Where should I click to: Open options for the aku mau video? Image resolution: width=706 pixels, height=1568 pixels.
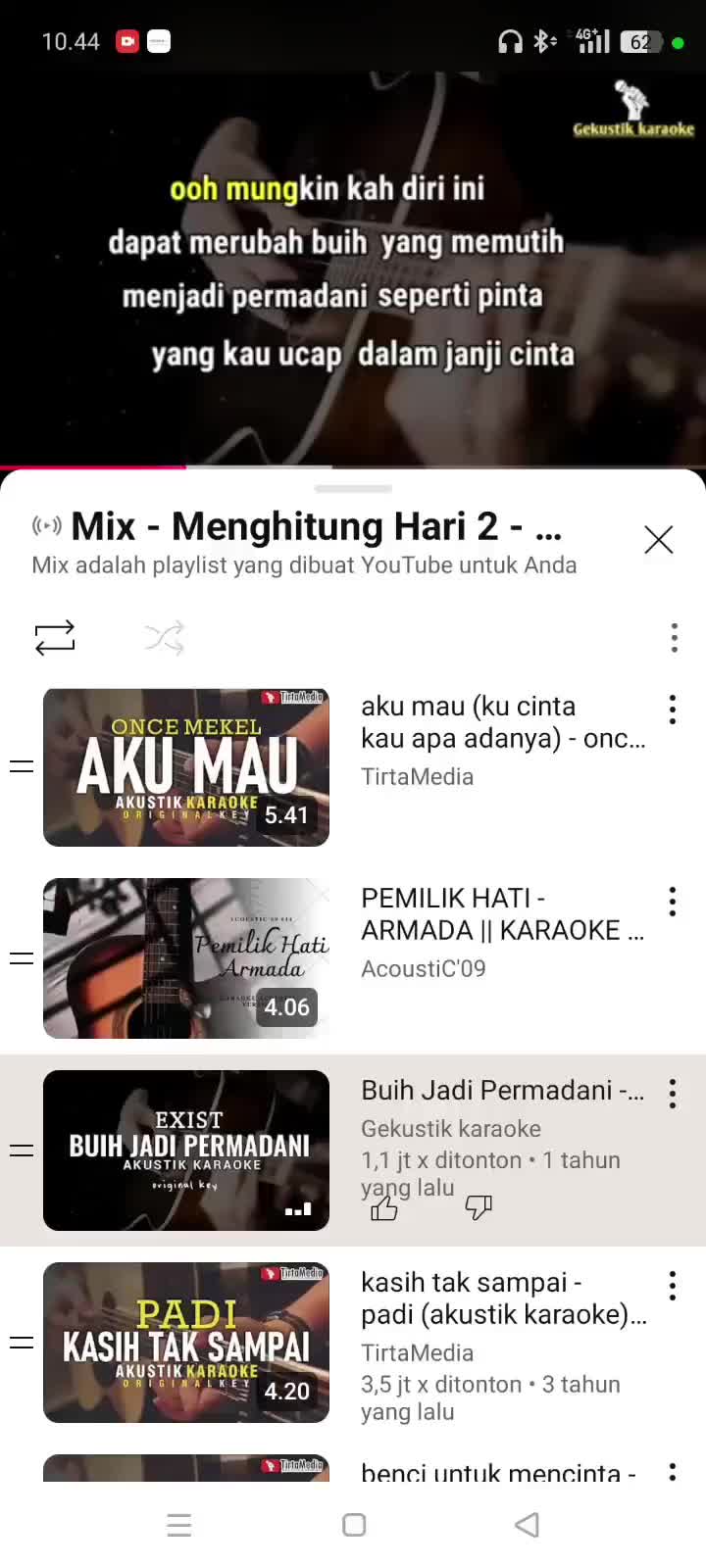point(673,710)
